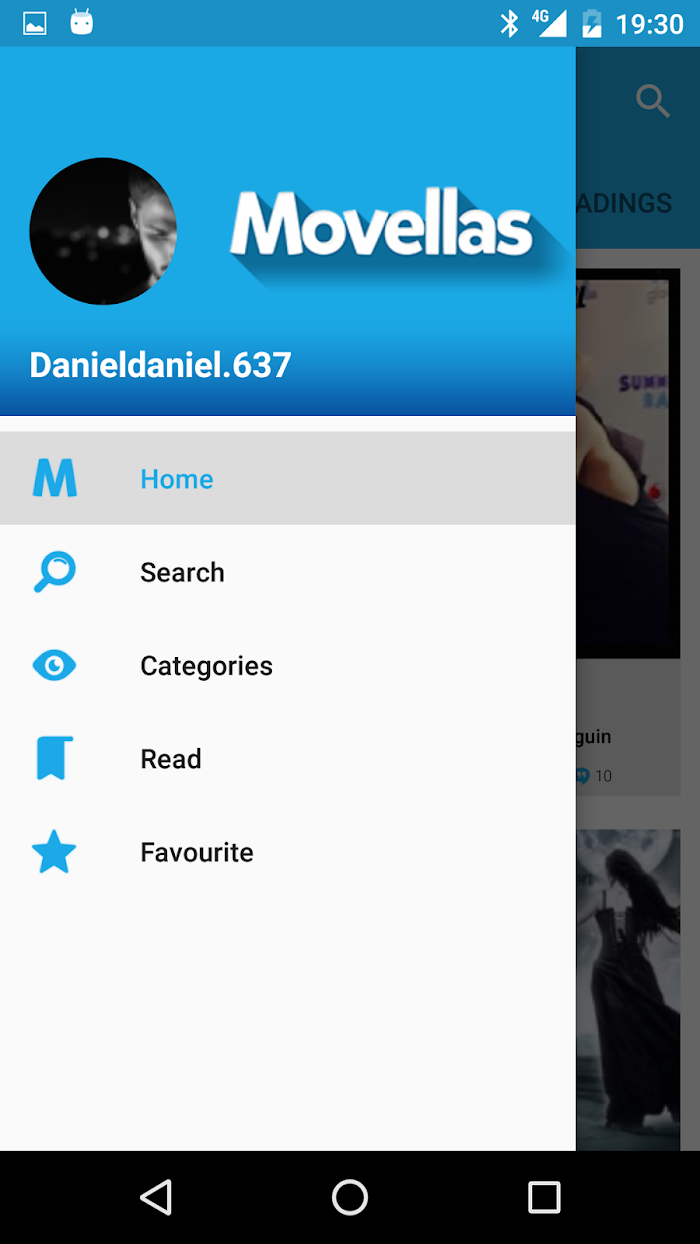Select Home in the drawer menu
Screen dimensions: 700x1244
pyautogui.click(x=288, y=478)
